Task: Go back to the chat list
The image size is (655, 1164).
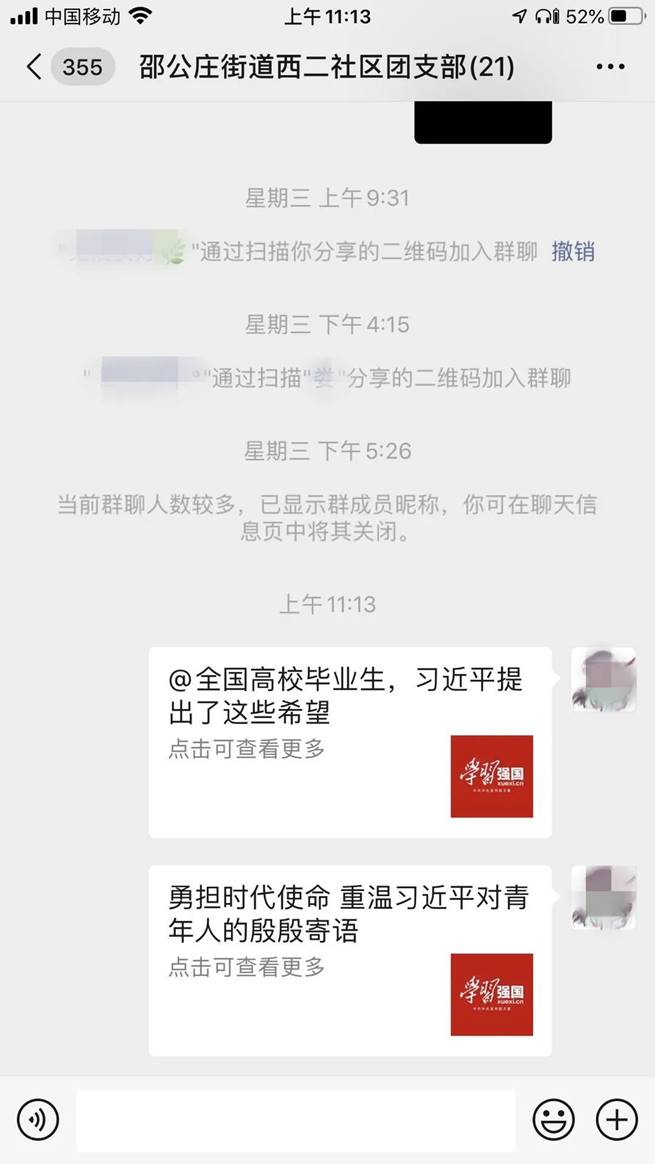Action: click(35, 68)
